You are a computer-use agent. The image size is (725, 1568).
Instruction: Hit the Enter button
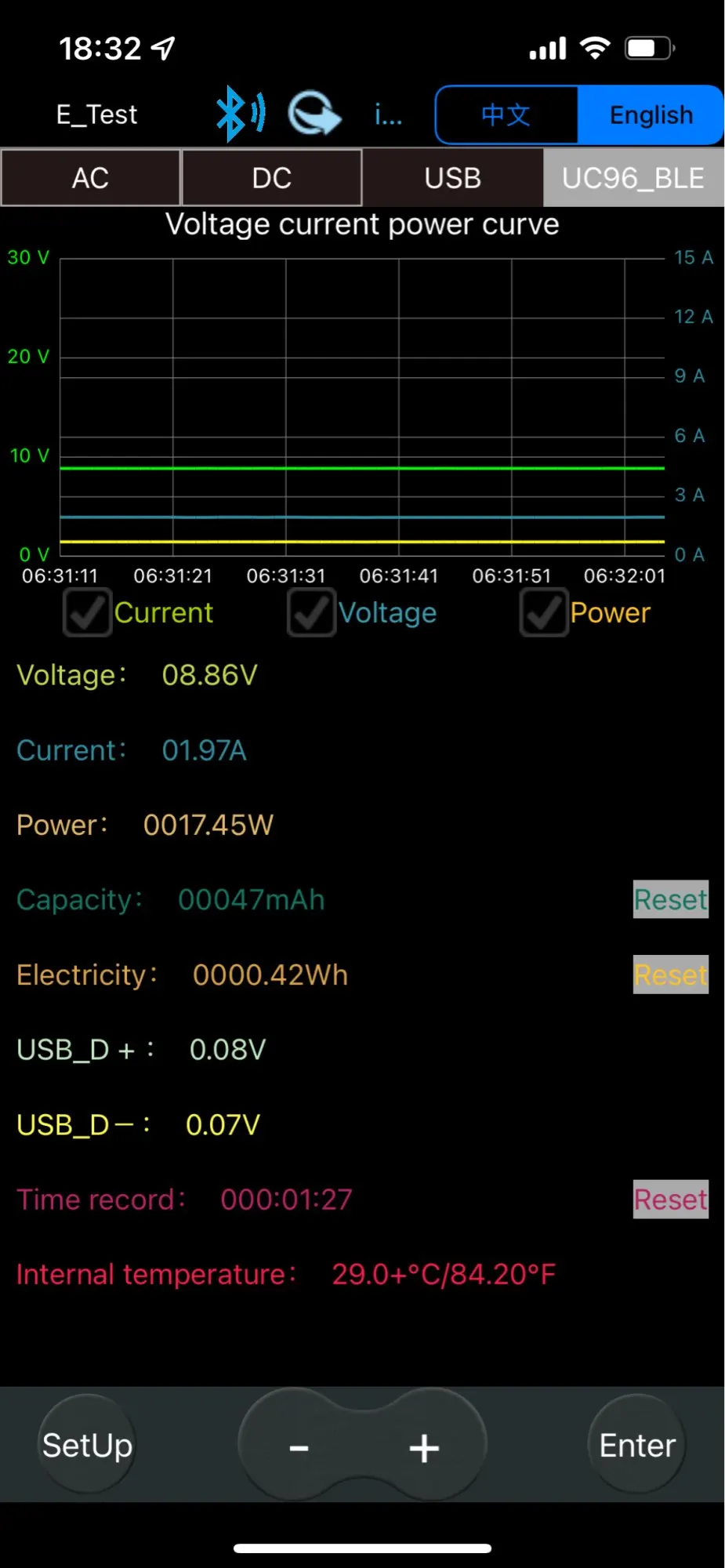[636, 1445]
